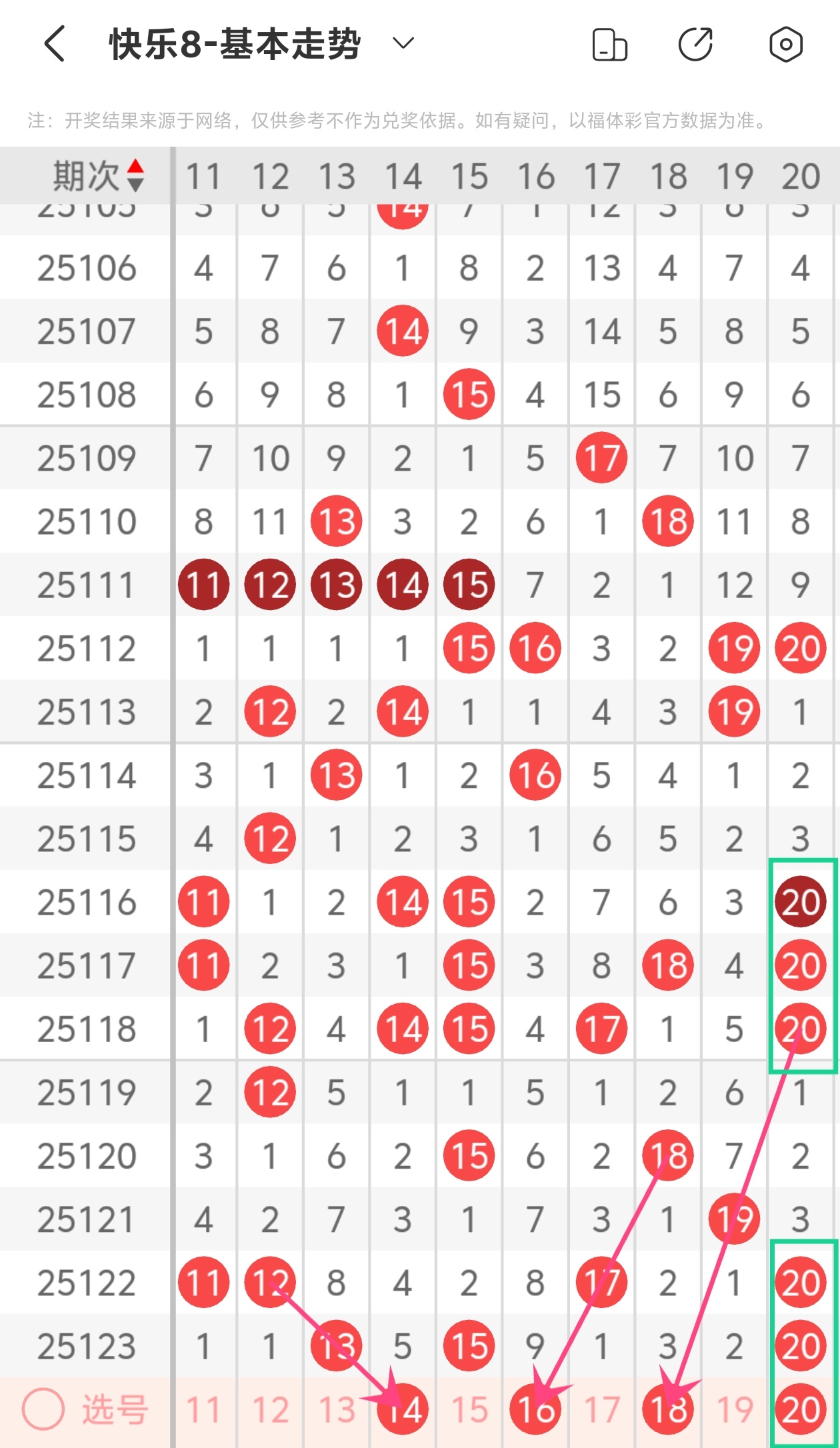Screen dimensions: 840x1448
Task: Select number 13 in the 选号 row
Action: pos(336,1410)
